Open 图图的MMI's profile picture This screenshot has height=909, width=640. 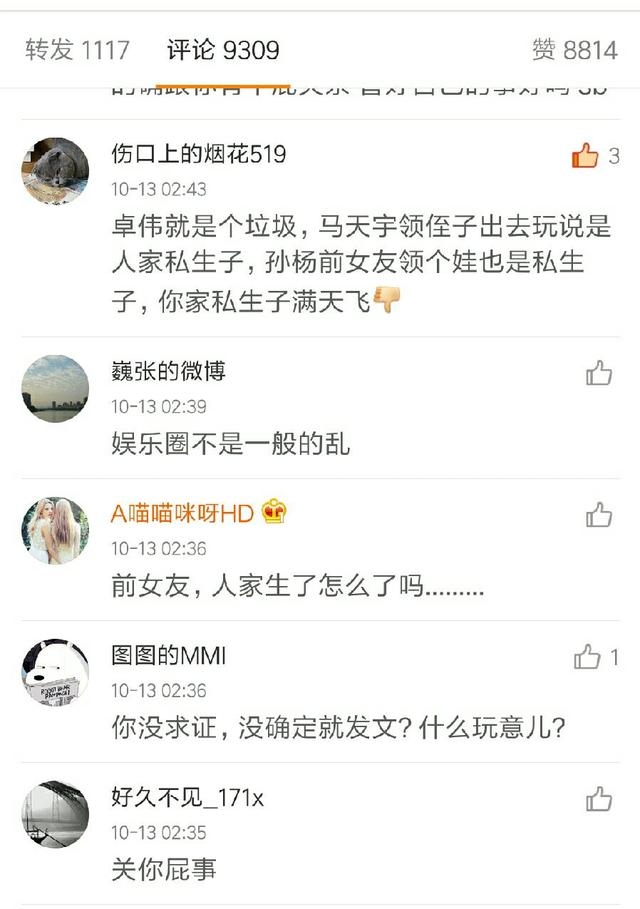(55, 672)
